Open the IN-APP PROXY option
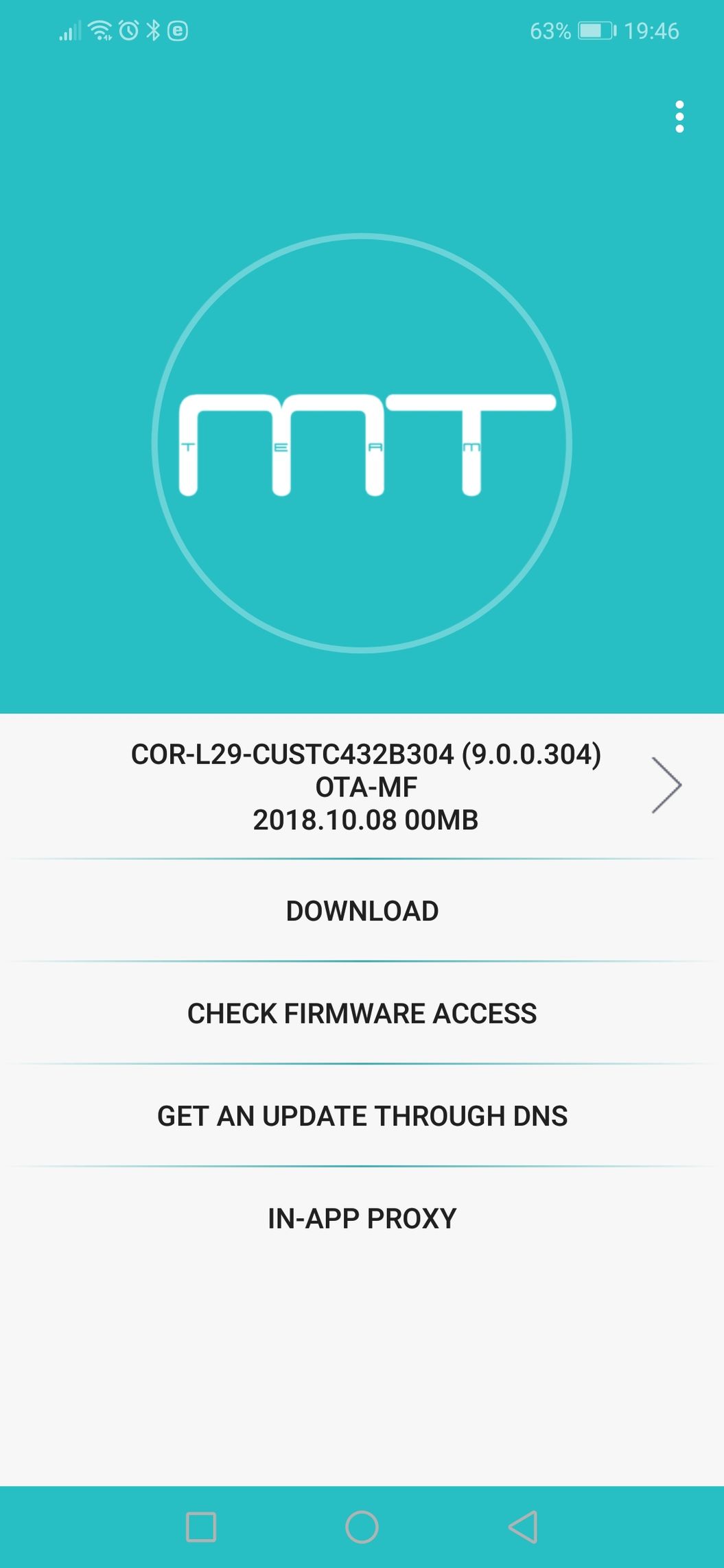The image size is (724, 1568). [x=362, y=1218]
